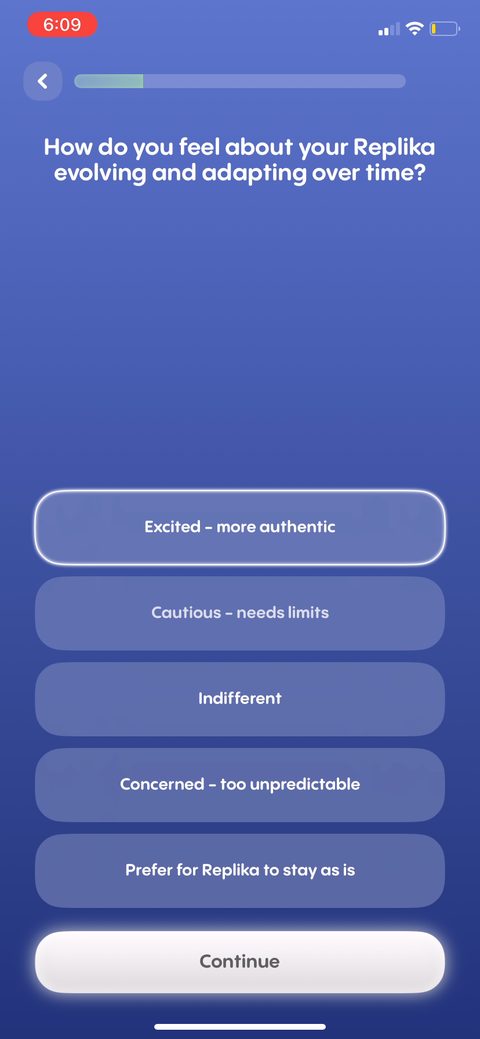Select 'Concerned - too unpredictable'

240,785
